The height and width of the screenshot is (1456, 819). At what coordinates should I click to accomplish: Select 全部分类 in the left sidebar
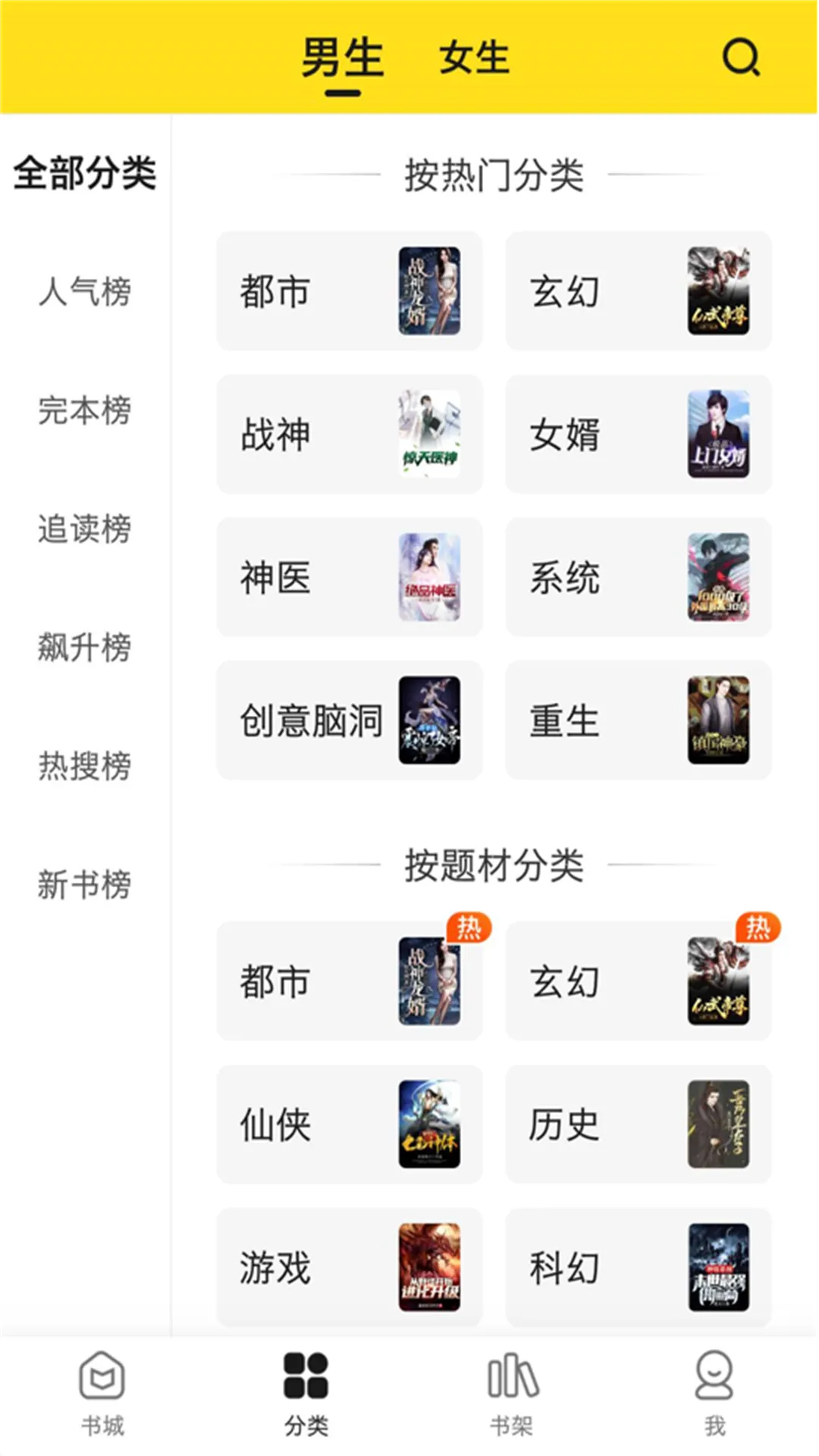point(86,173)
